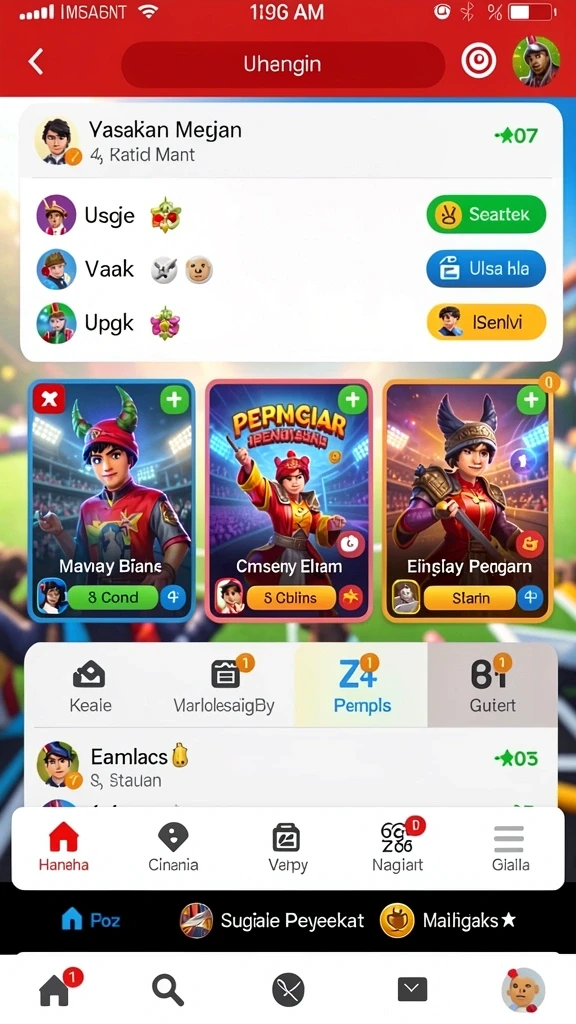Open the profile avatar in the header
This screenshot has width=576, height=1024.
click(x=536, y=61)
